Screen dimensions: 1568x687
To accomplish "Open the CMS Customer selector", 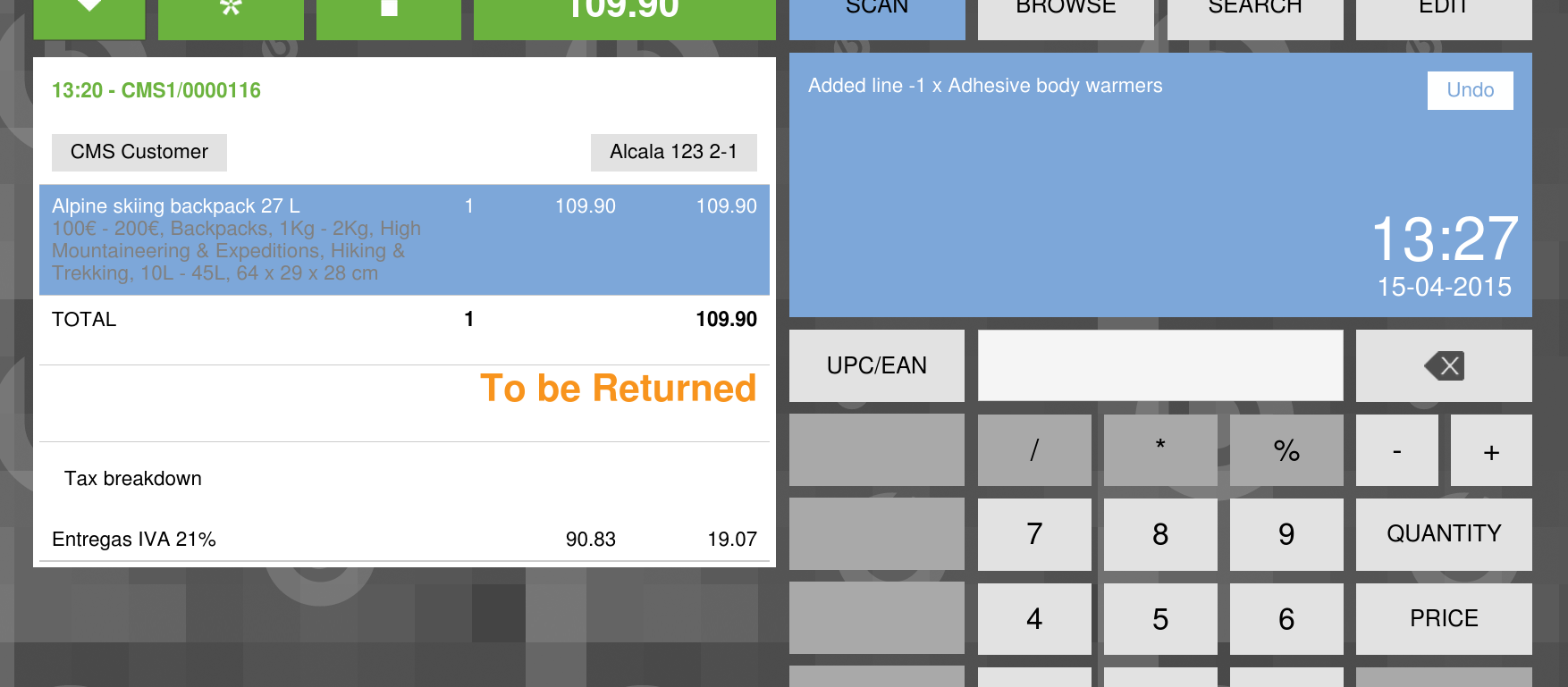I will [x=139, y=152].
